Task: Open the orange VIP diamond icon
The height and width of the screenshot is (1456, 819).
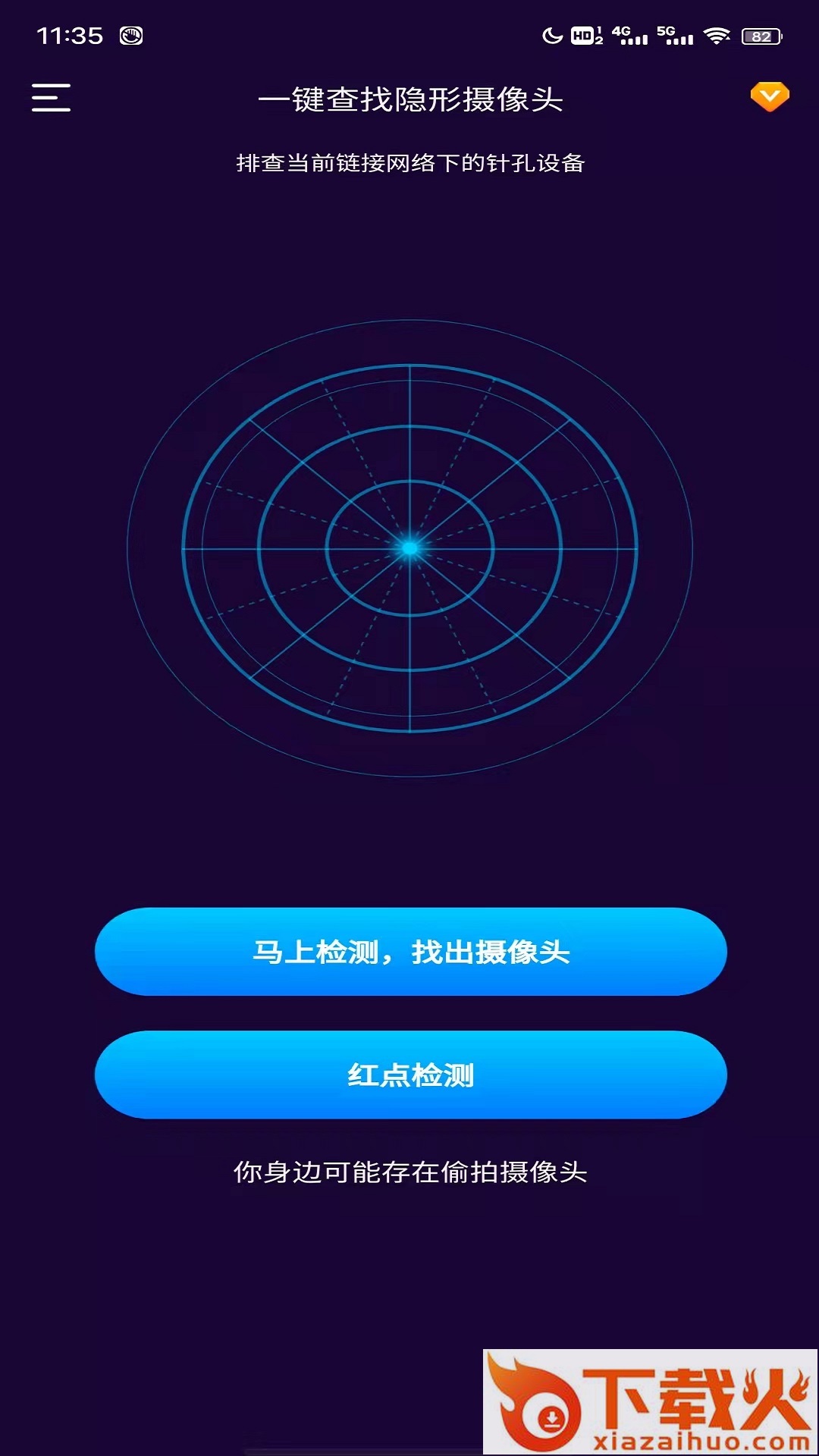Action: click(x=770, y=97)
